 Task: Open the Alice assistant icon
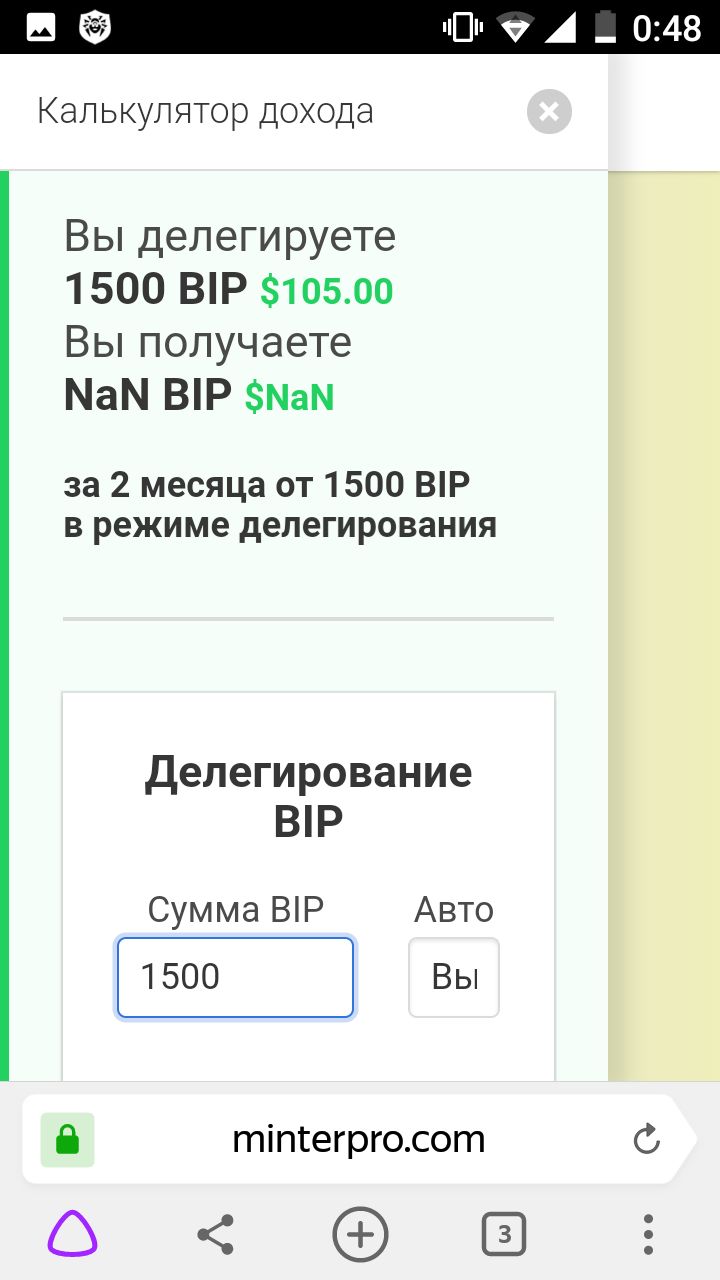[x=72, y=1233]
